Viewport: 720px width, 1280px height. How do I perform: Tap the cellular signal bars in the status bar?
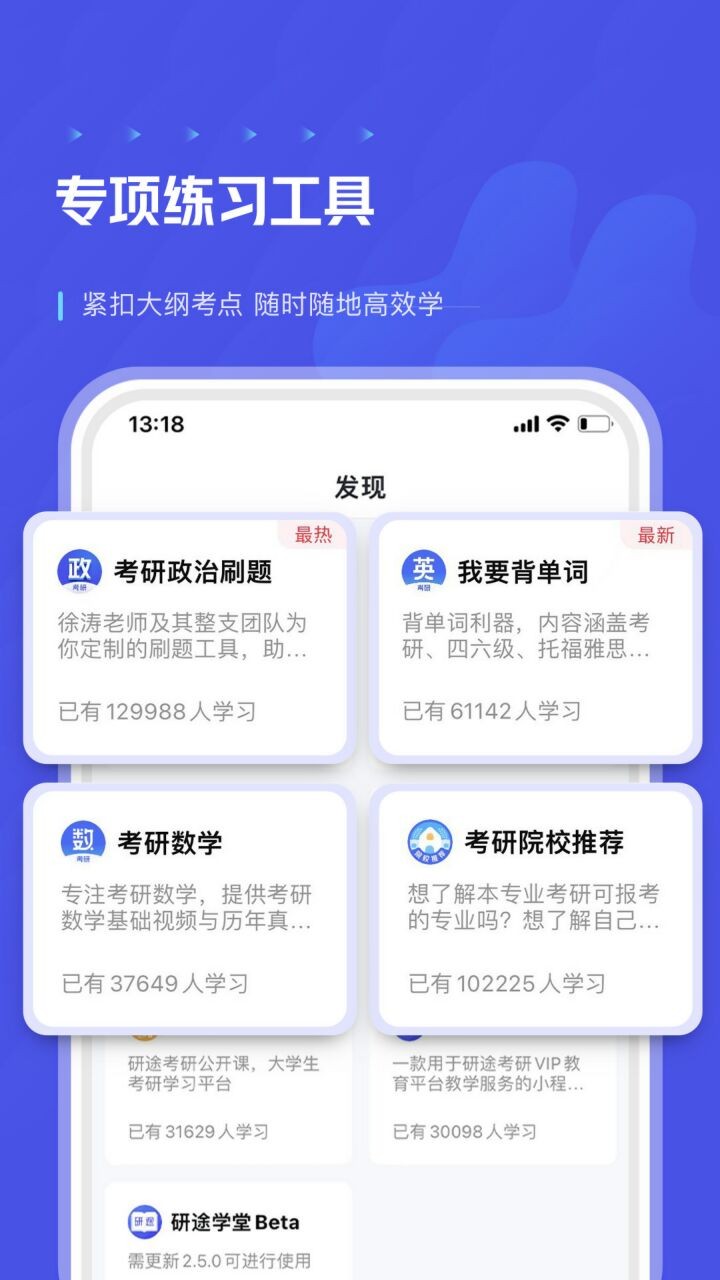(525, 423)
